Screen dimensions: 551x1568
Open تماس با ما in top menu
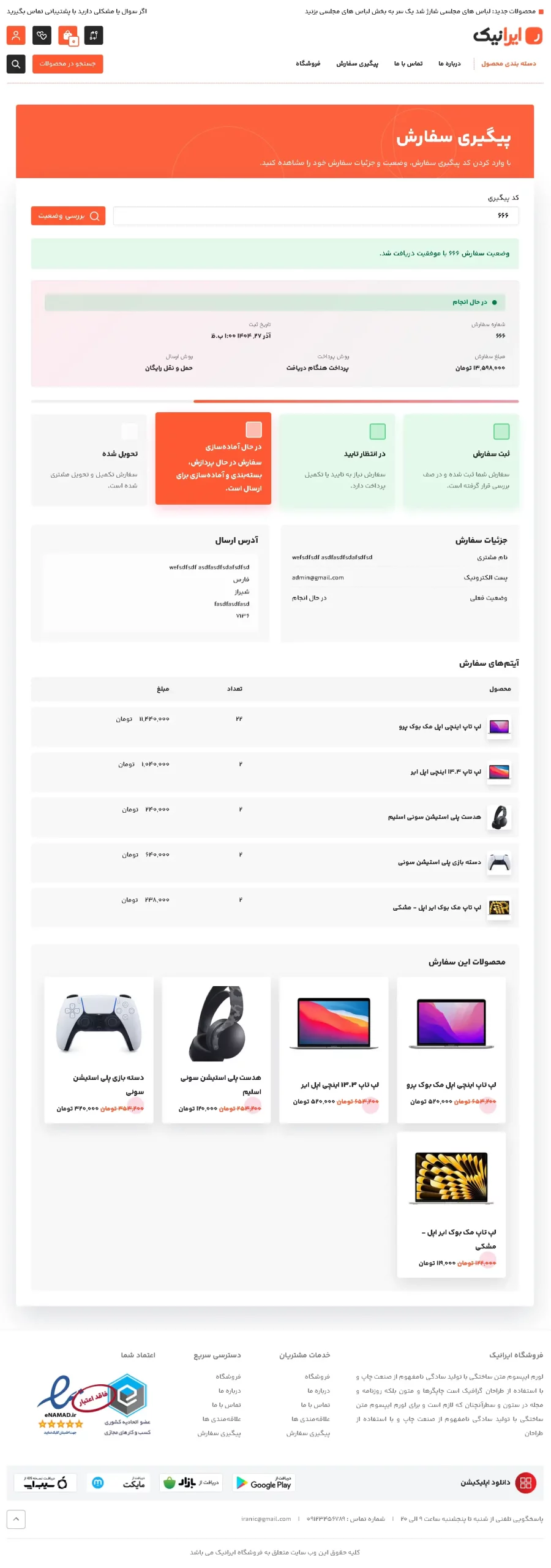coord(408,64)
